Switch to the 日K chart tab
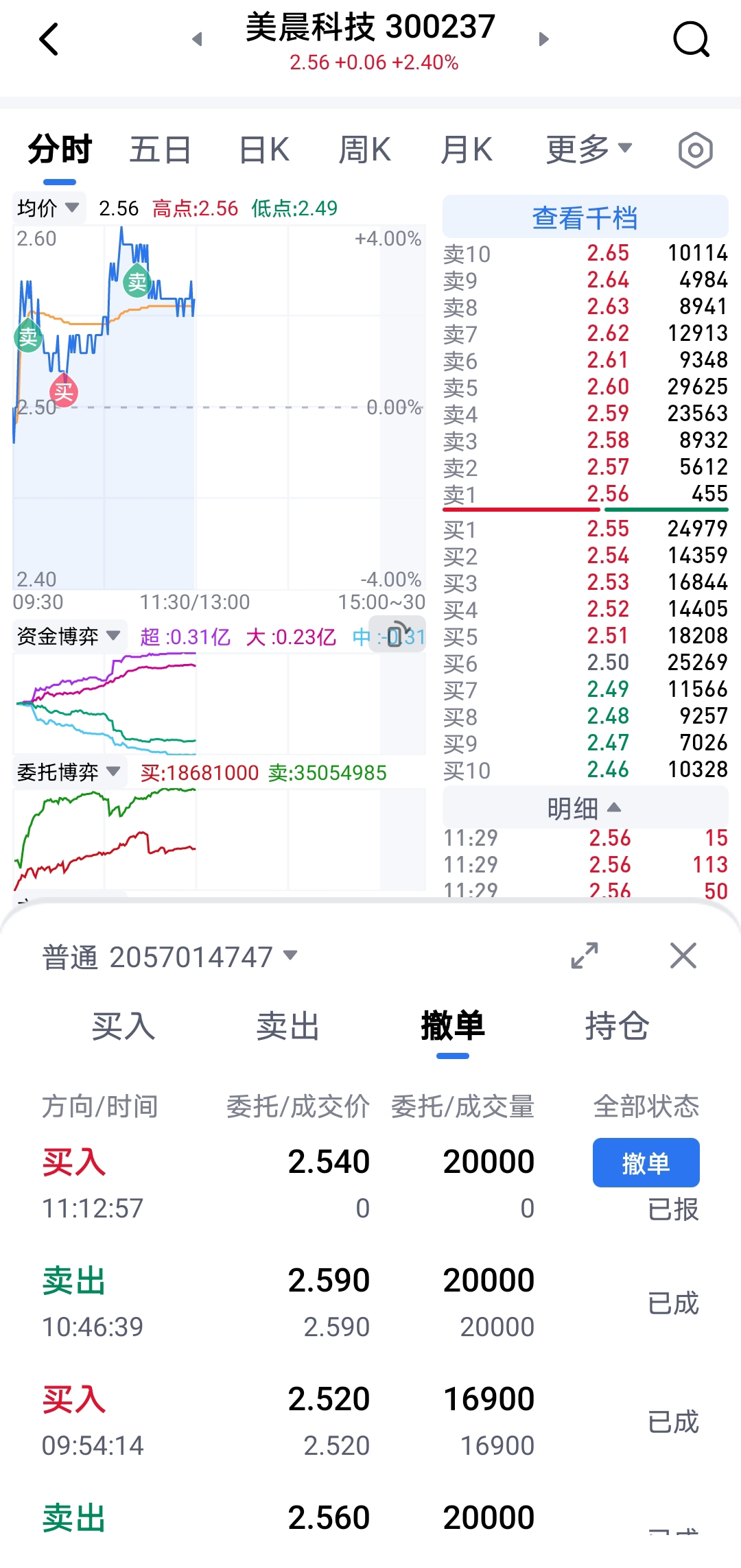Viewport: 741px width, 1568px height. (264, 150)
